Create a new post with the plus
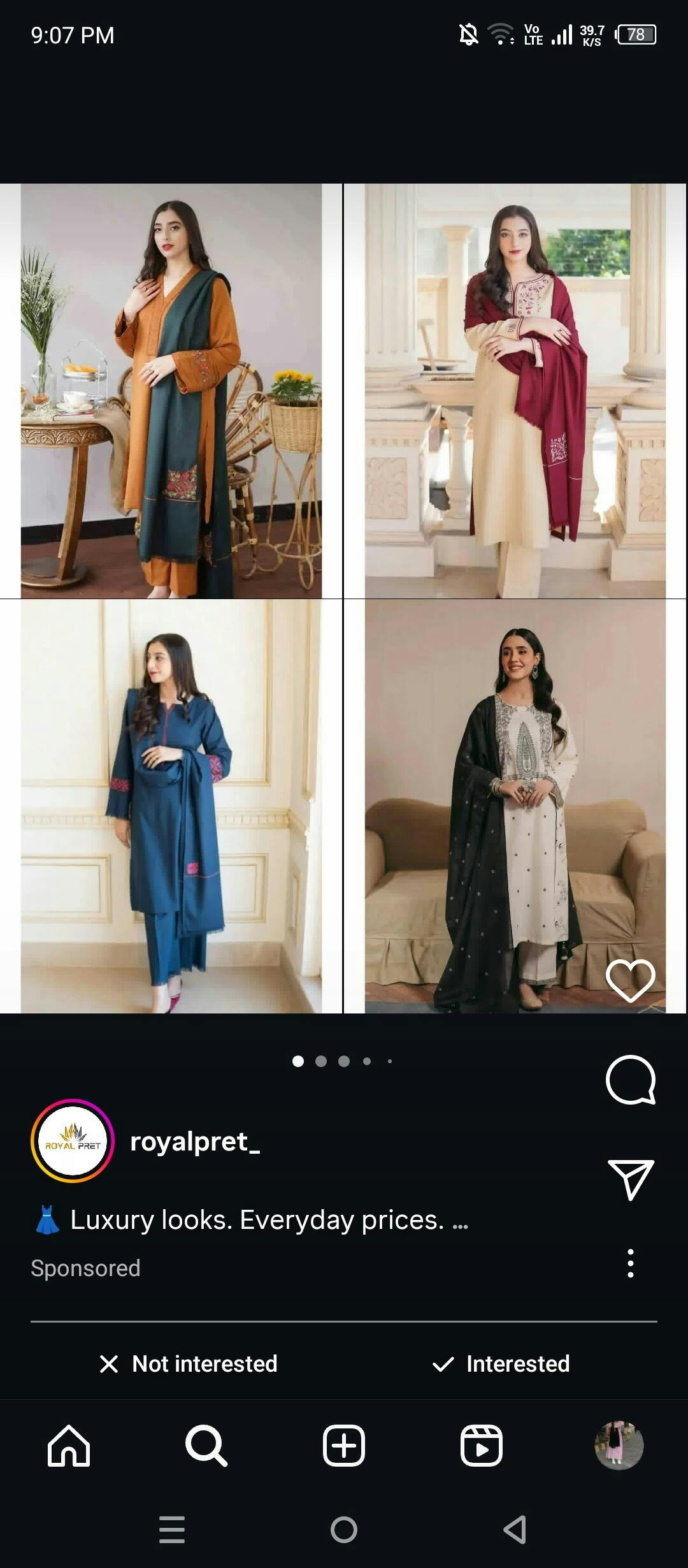The image size is (688, 1568). [344, 1446]
